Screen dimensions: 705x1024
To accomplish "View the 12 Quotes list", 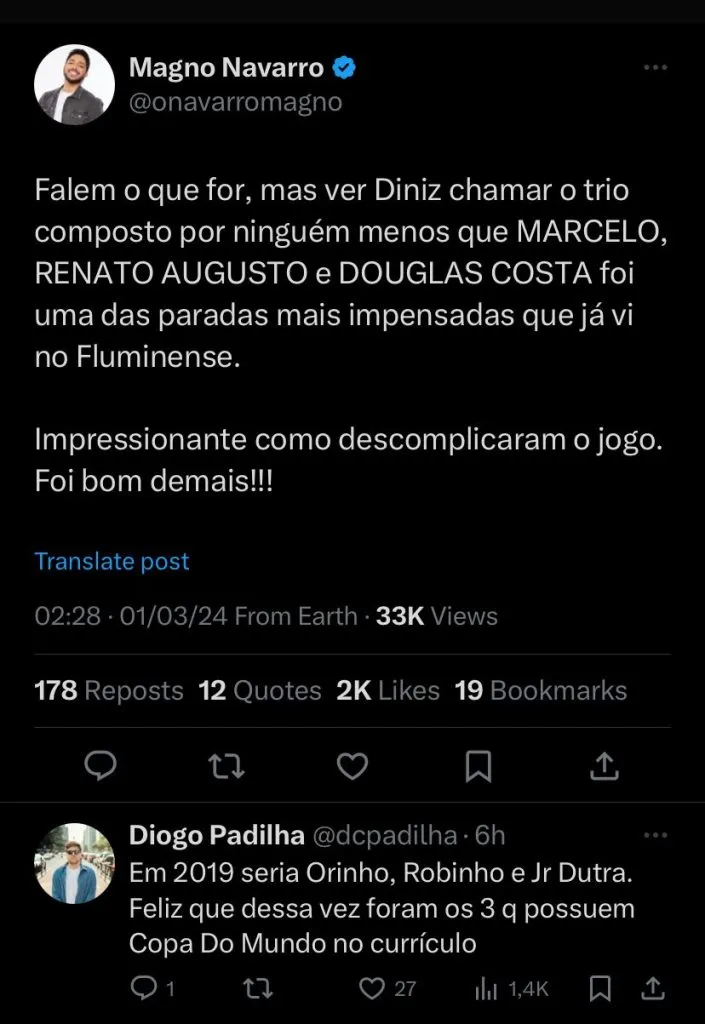I will (260, 691).
